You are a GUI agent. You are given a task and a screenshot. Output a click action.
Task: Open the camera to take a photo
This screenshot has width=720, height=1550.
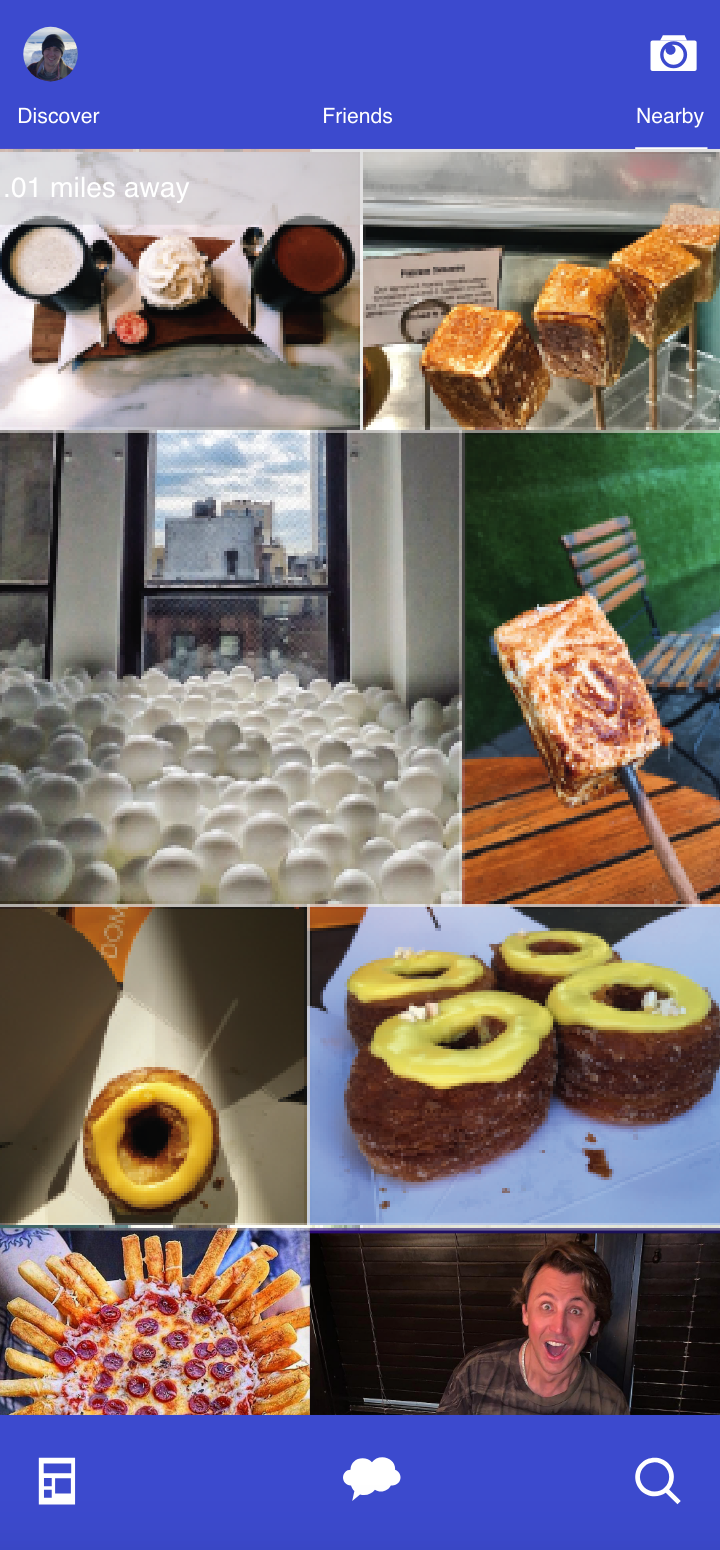pos(673,53)
